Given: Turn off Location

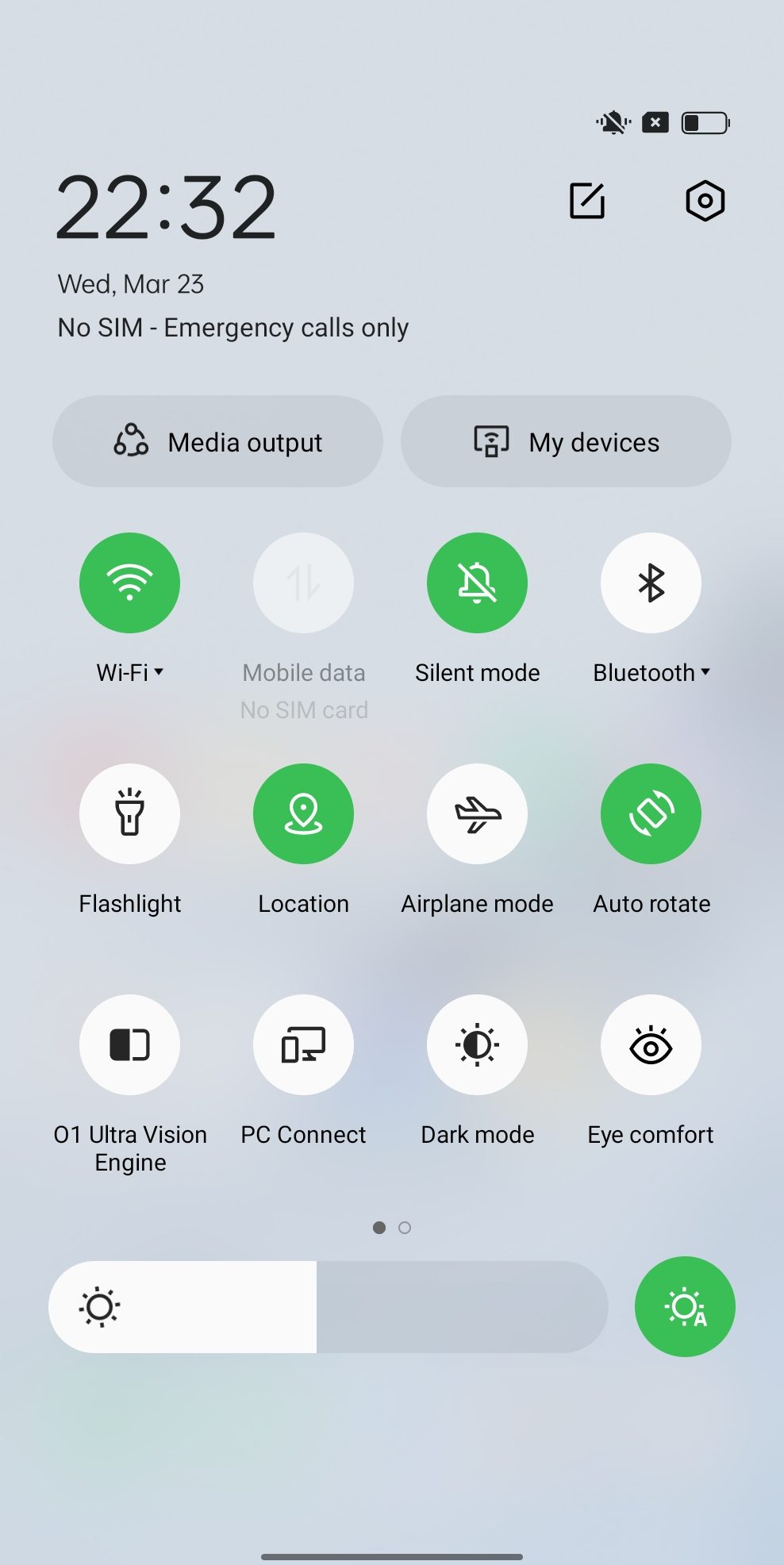Looking at the screenshot, I should pos(303,813).
